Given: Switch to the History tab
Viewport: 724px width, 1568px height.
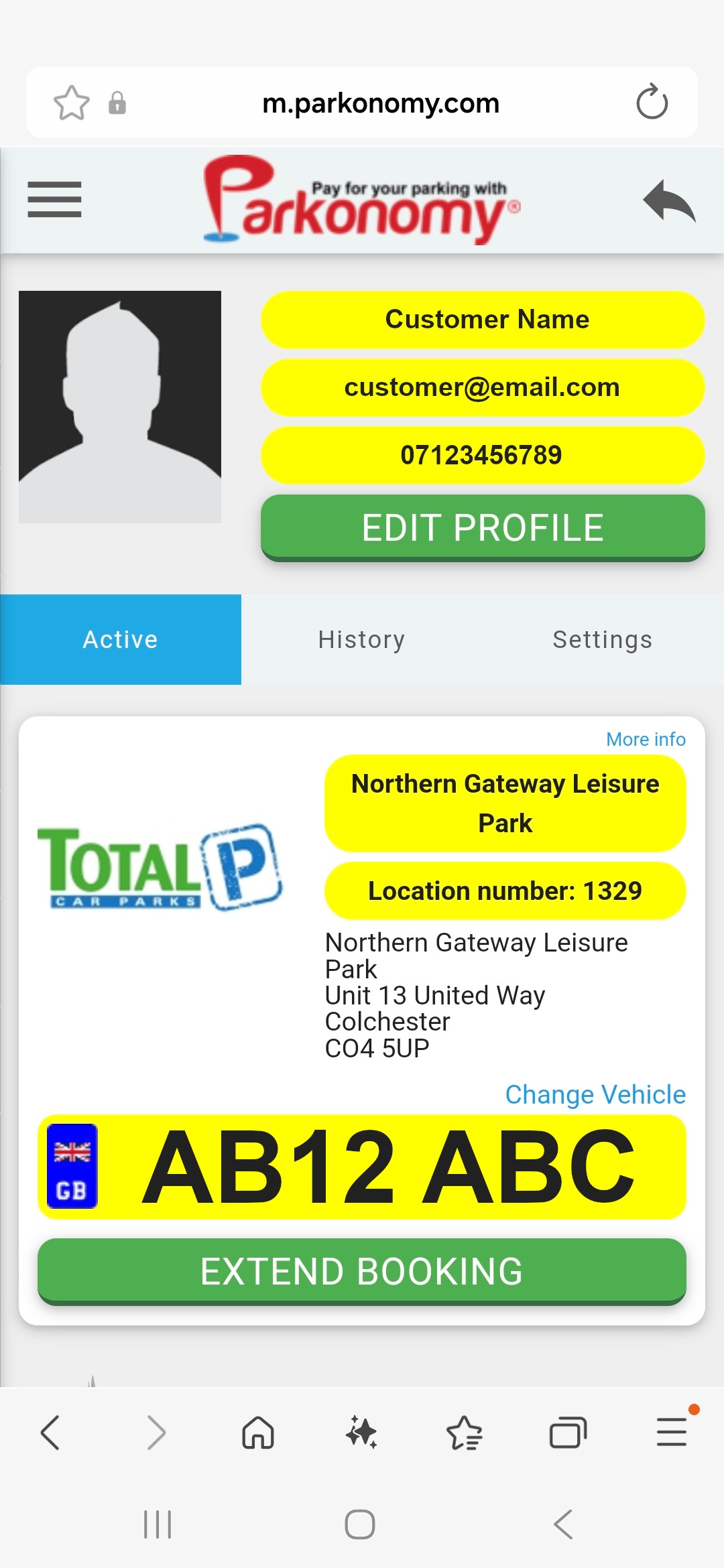Looking at the screenshot, I should 361,640.
